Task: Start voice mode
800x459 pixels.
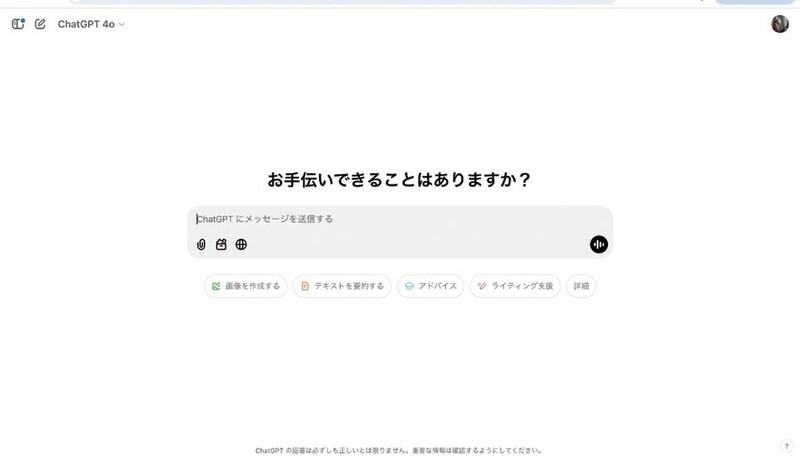Action: (x=598, y=244)
